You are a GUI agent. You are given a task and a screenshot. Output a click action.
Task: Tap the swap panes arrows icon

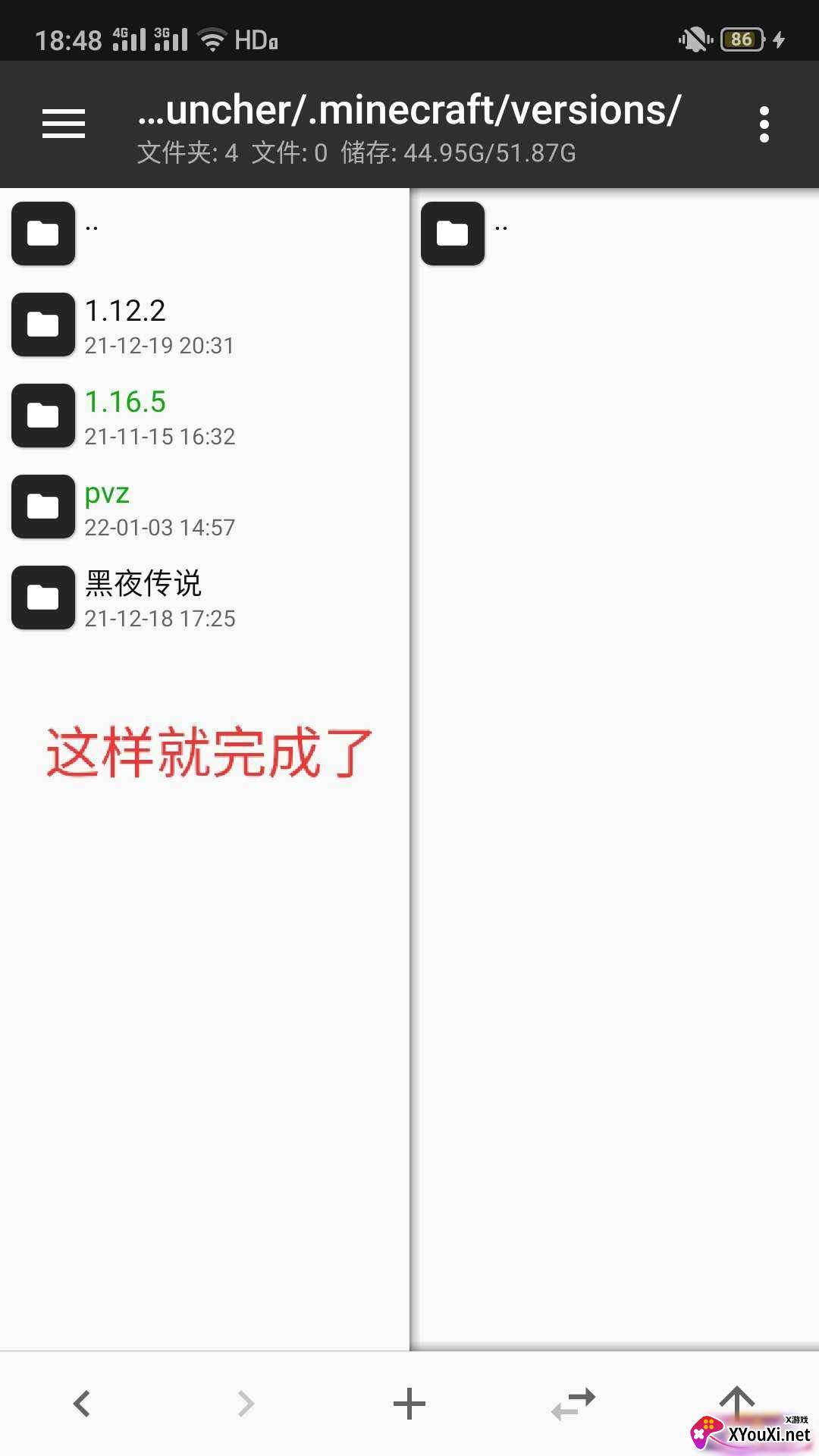coord(573,1404)
